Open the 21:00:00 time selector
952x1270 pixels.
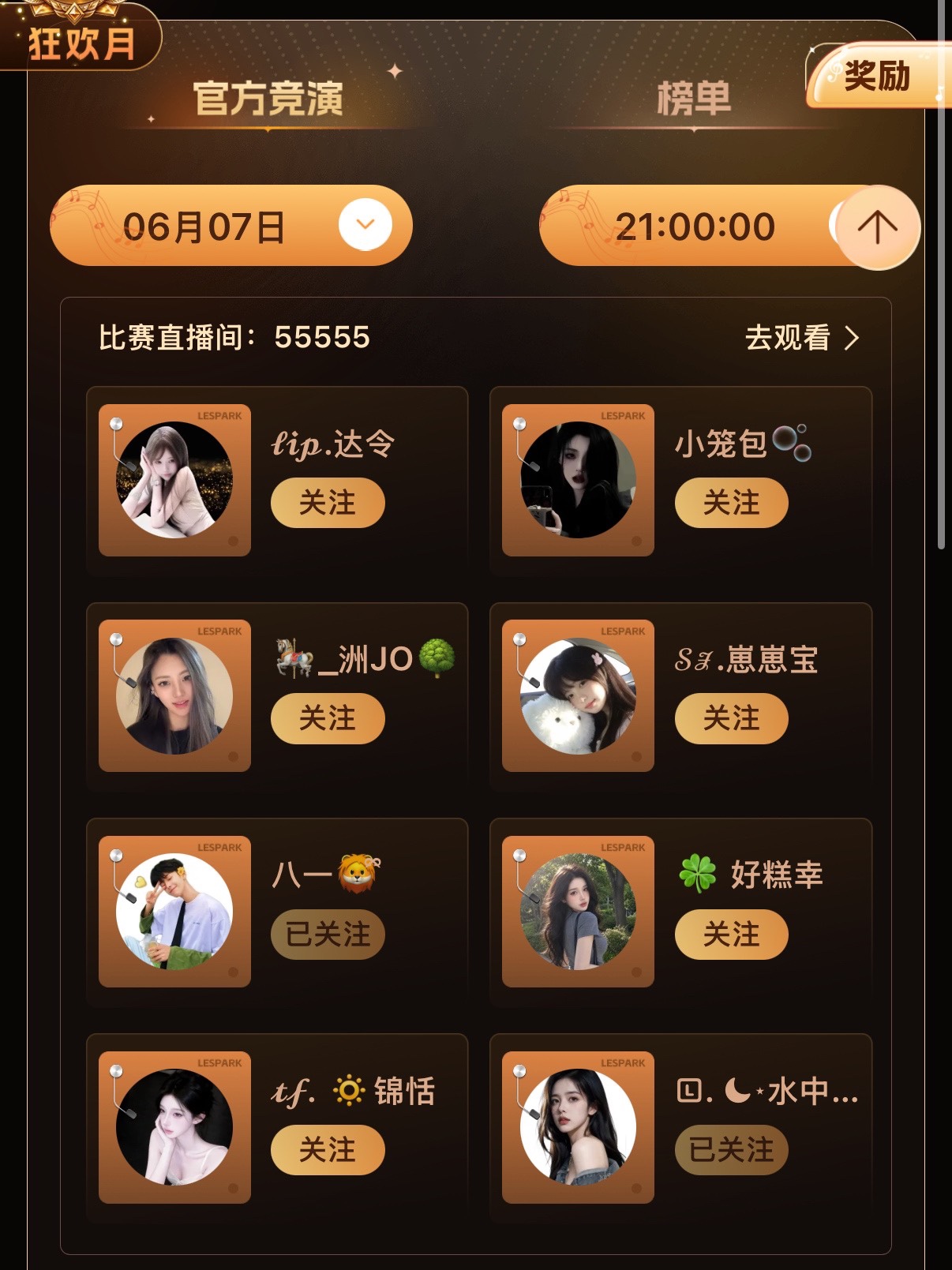tap(695, 227)
